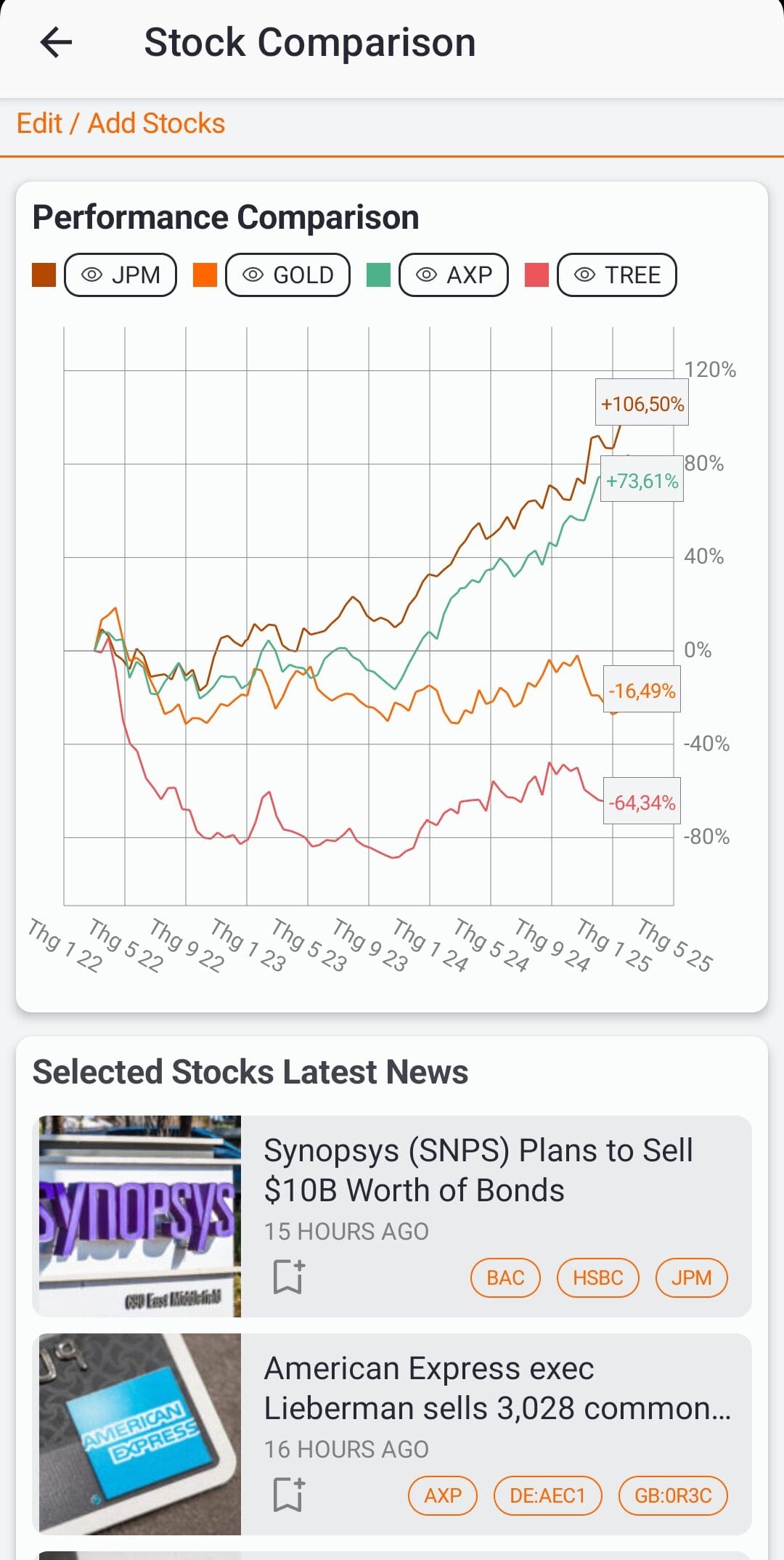This screenshot has width=784, height=1560.
Task: Click the orange GOLD legend swatch
Action: pyautogui.click(x=204, y=275)
